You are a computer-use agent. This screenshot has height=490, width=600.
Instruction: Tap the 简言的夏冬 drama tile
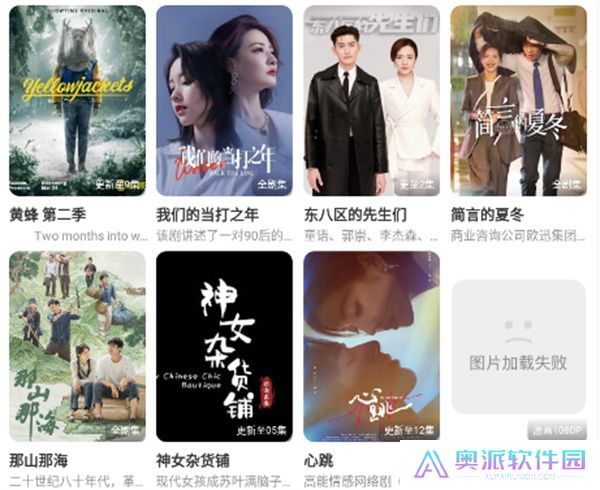pos(518,101)
